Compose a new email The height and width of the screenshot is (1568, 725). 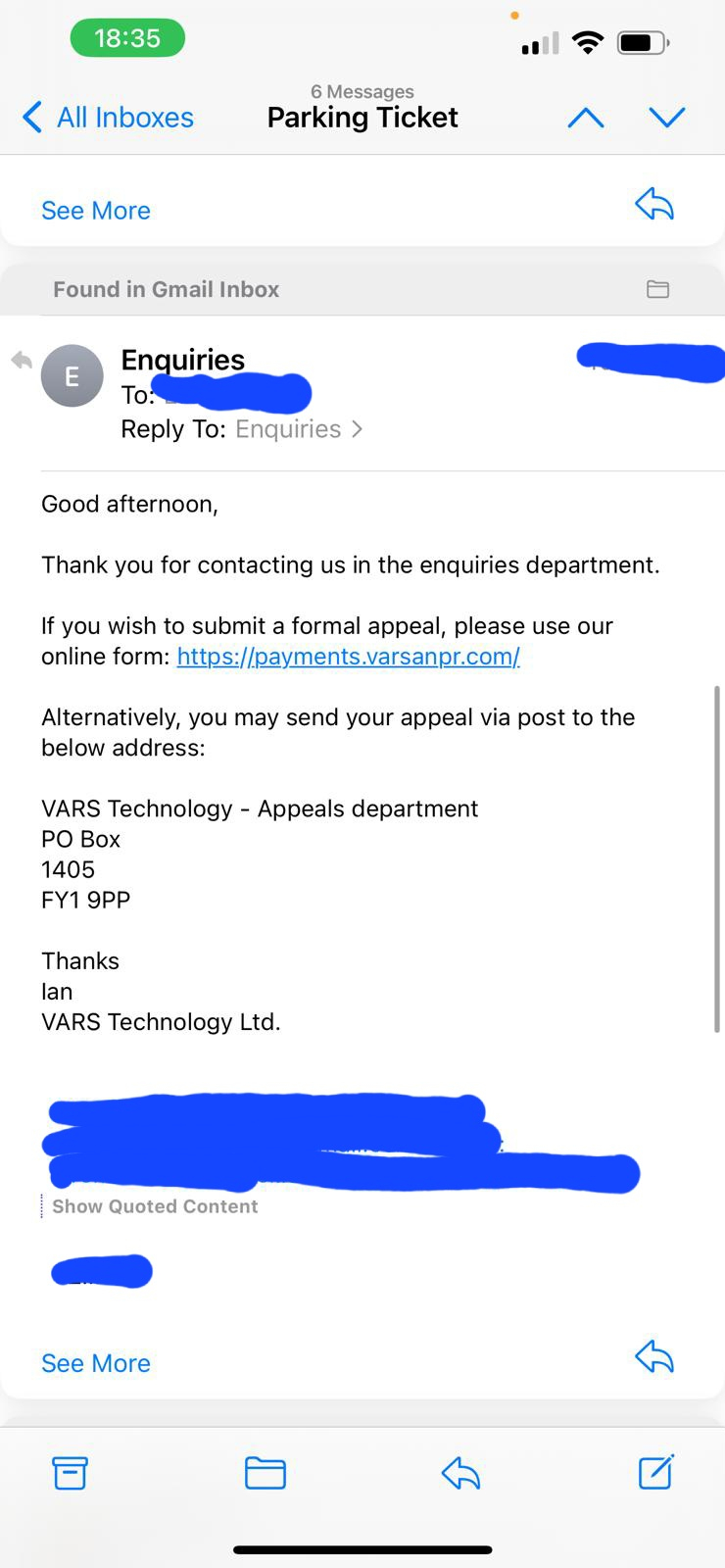[655, 1472]
